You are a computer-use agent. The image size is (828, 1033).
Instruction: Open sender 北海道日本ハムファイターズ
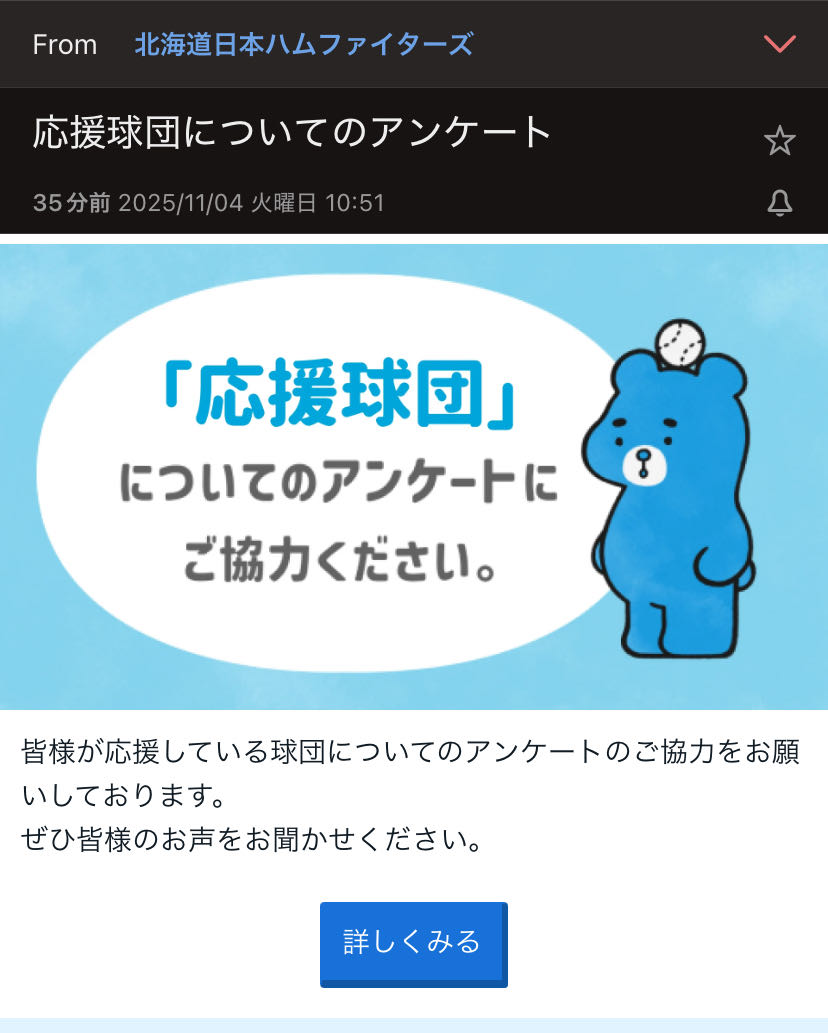point(304,44)
